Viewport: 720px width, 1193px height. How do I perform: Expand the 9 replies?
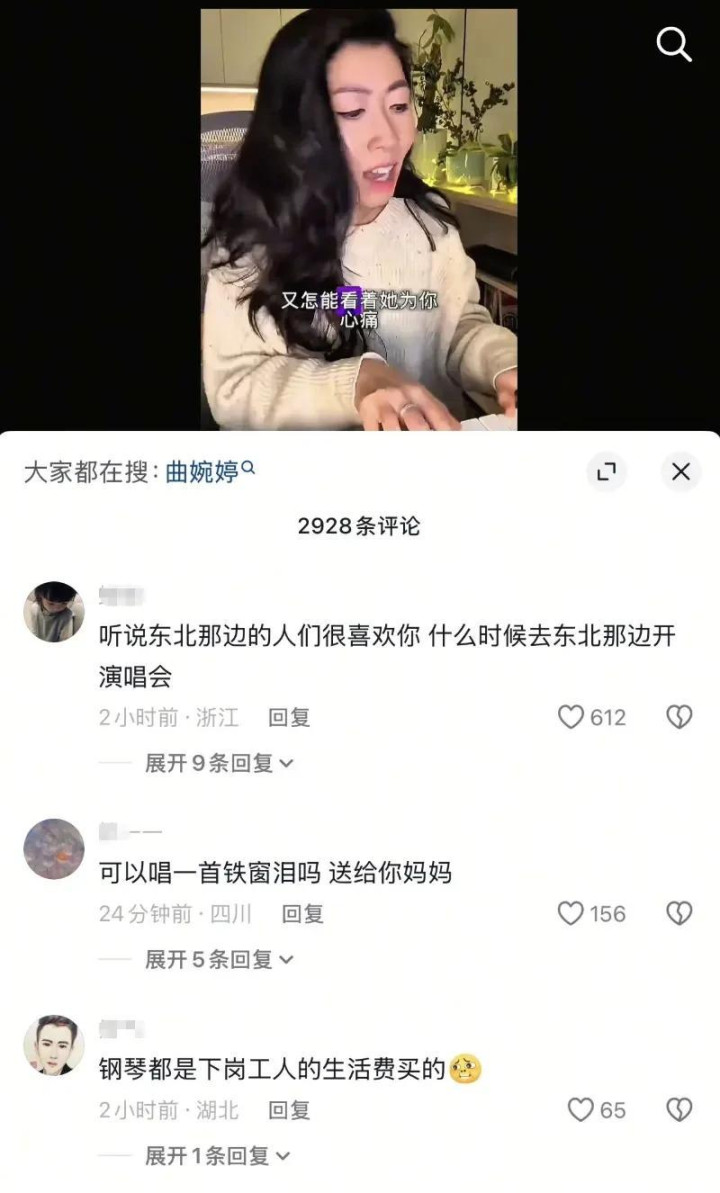218,763
